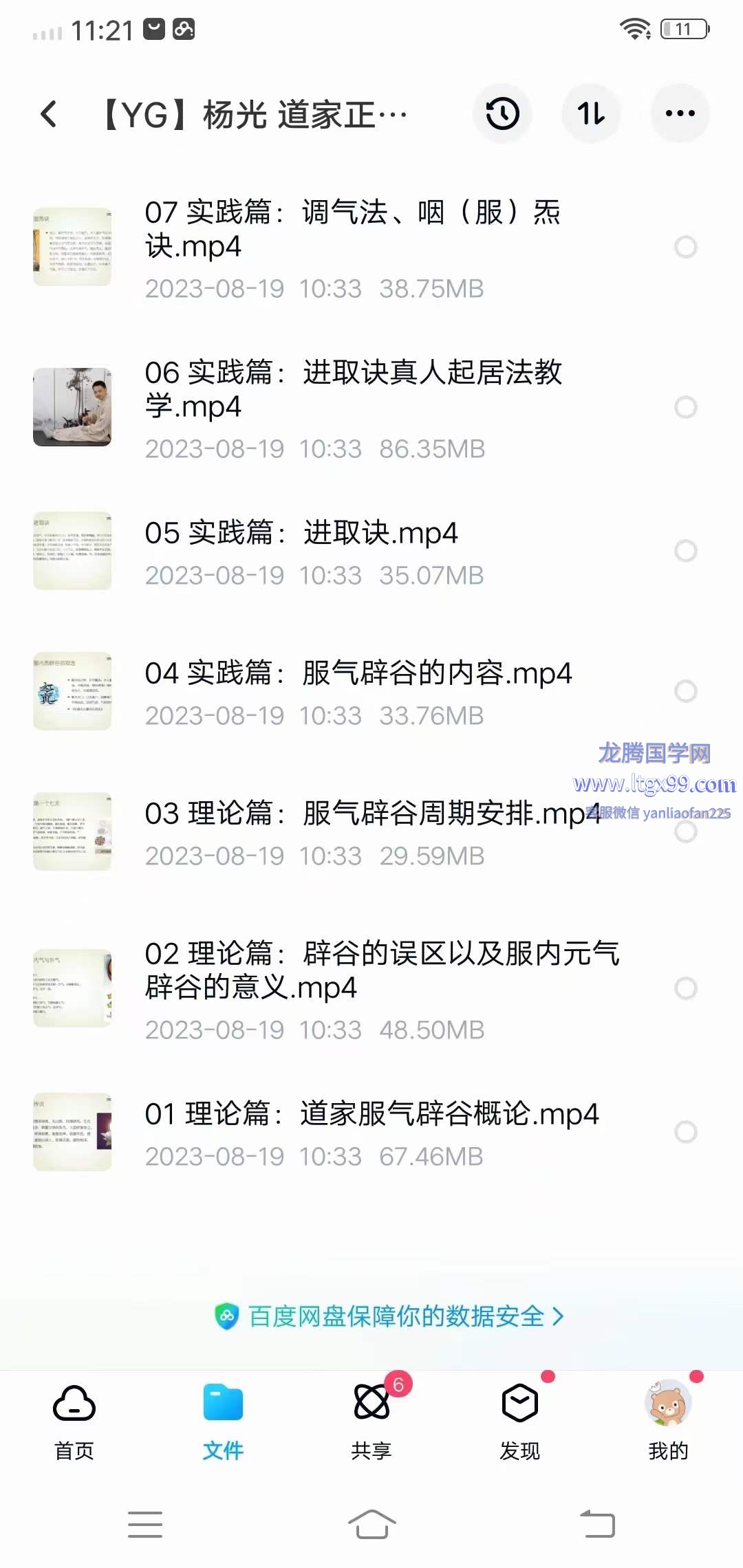Open video 05 实践篇：进取诀.mp4
Image resolution: width=743 pixels, height=1568 pixels.
pyautogui.click(x=301, y=534)
